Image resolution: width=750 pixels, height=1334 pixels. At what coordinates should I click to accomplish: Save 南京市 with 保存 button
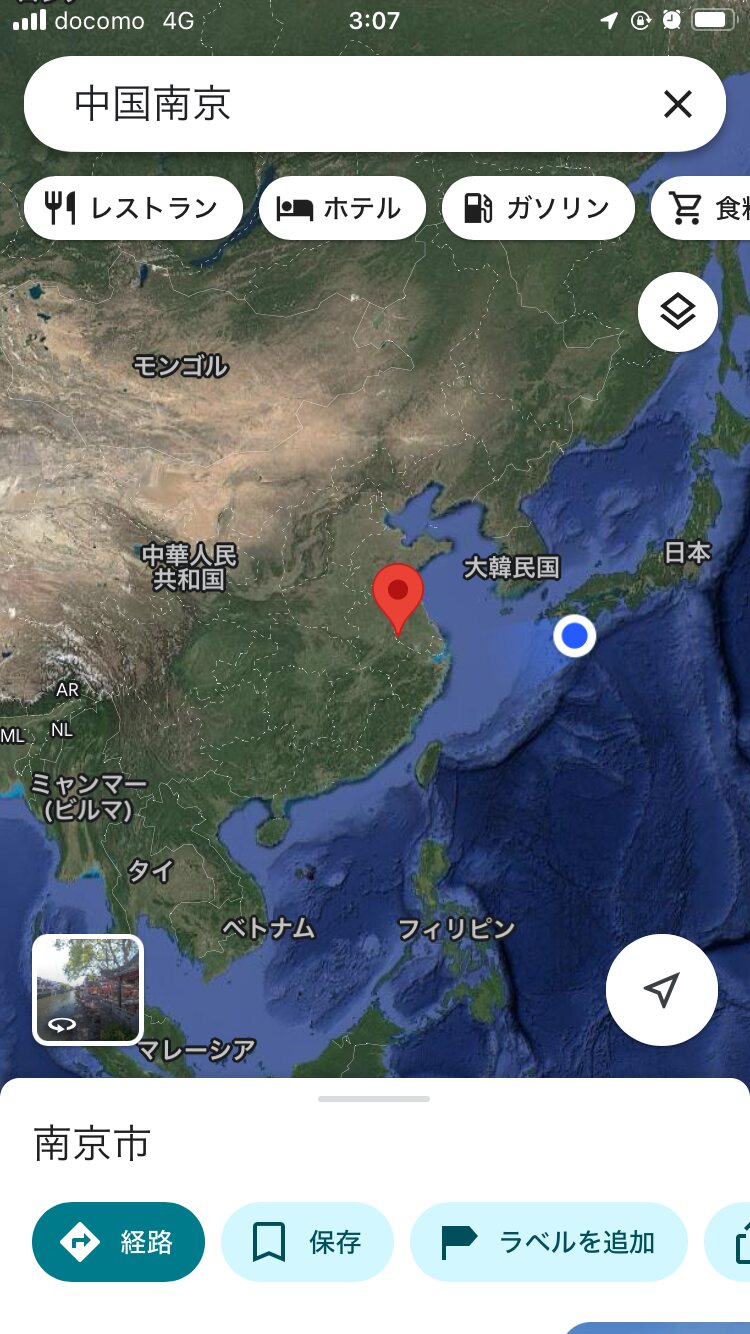pos(307,1242)
